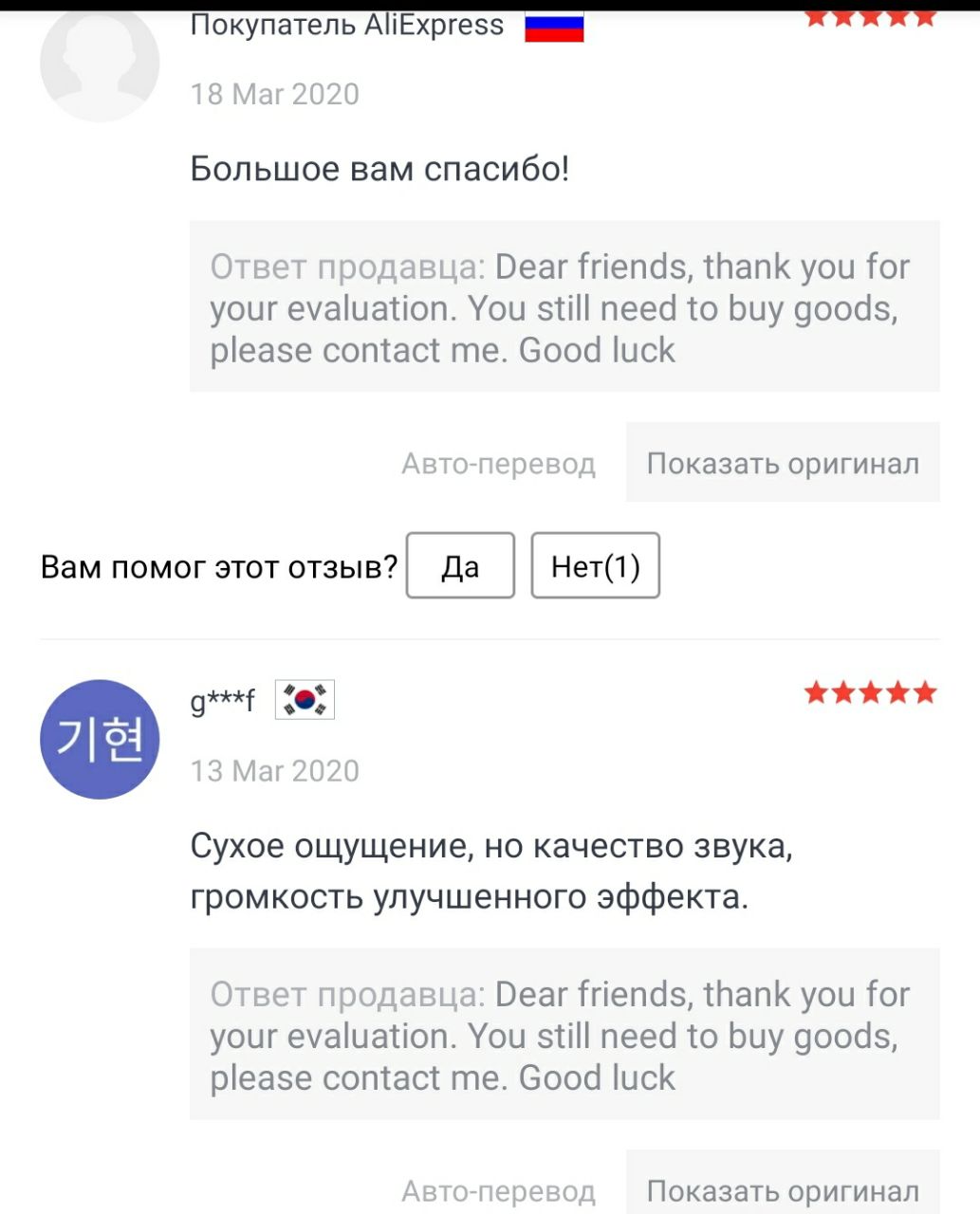Tap 'Показать оригинал' under the 18 Mar review

(x=782, y=463)
